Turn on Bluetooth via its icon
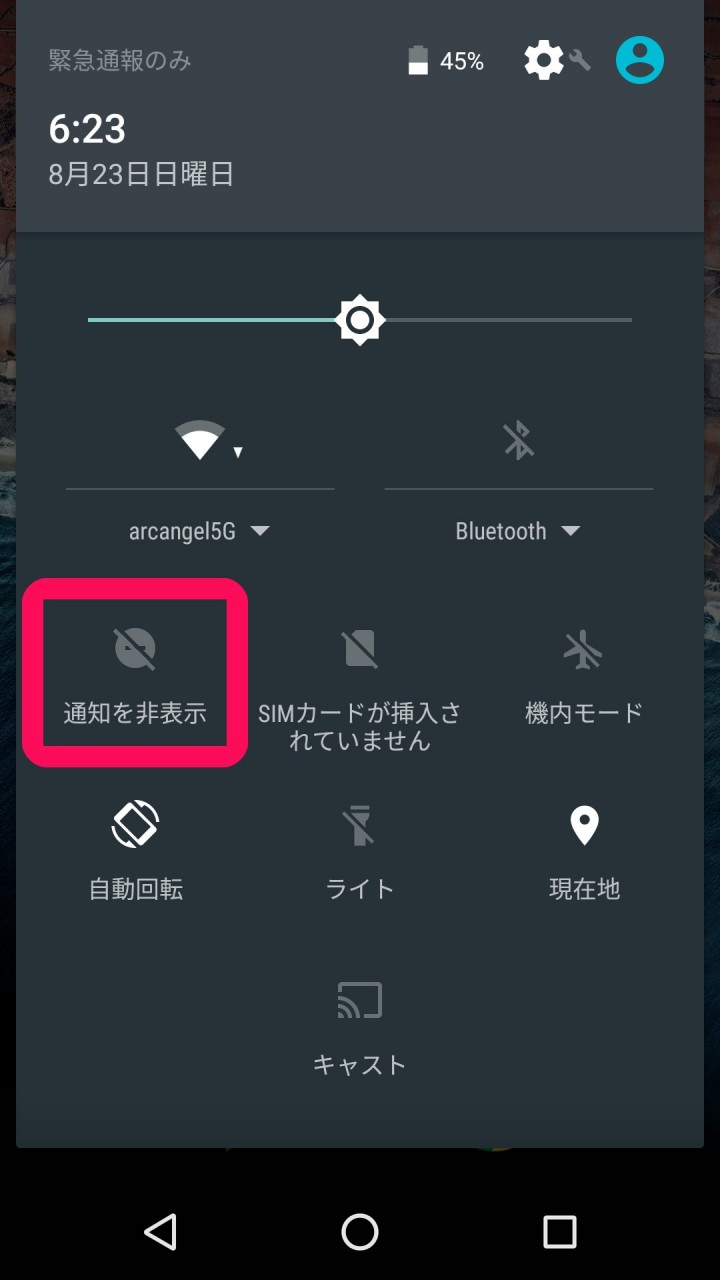 pos(518,440)
